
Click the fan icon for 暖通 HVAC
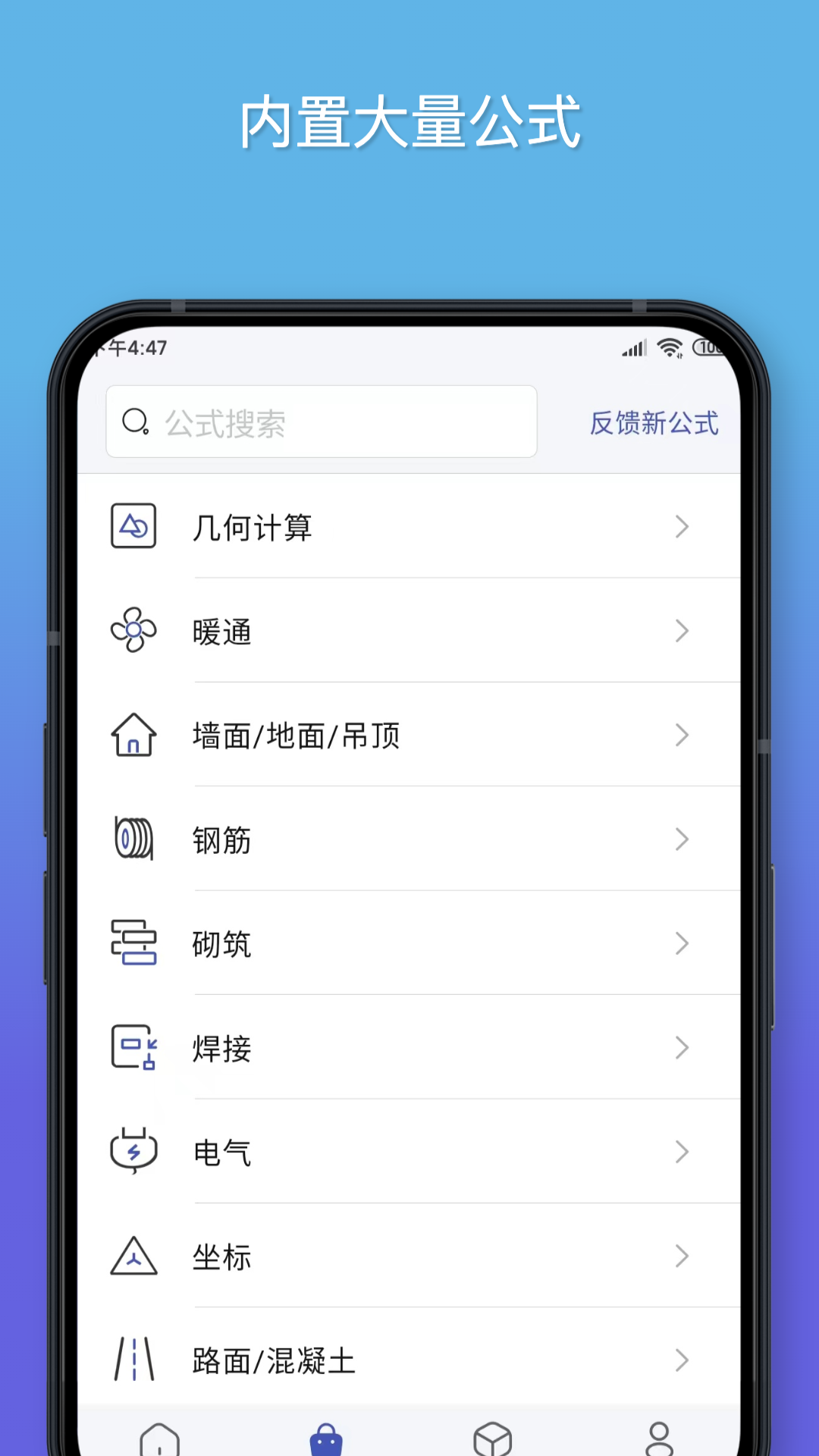point(134,631)
